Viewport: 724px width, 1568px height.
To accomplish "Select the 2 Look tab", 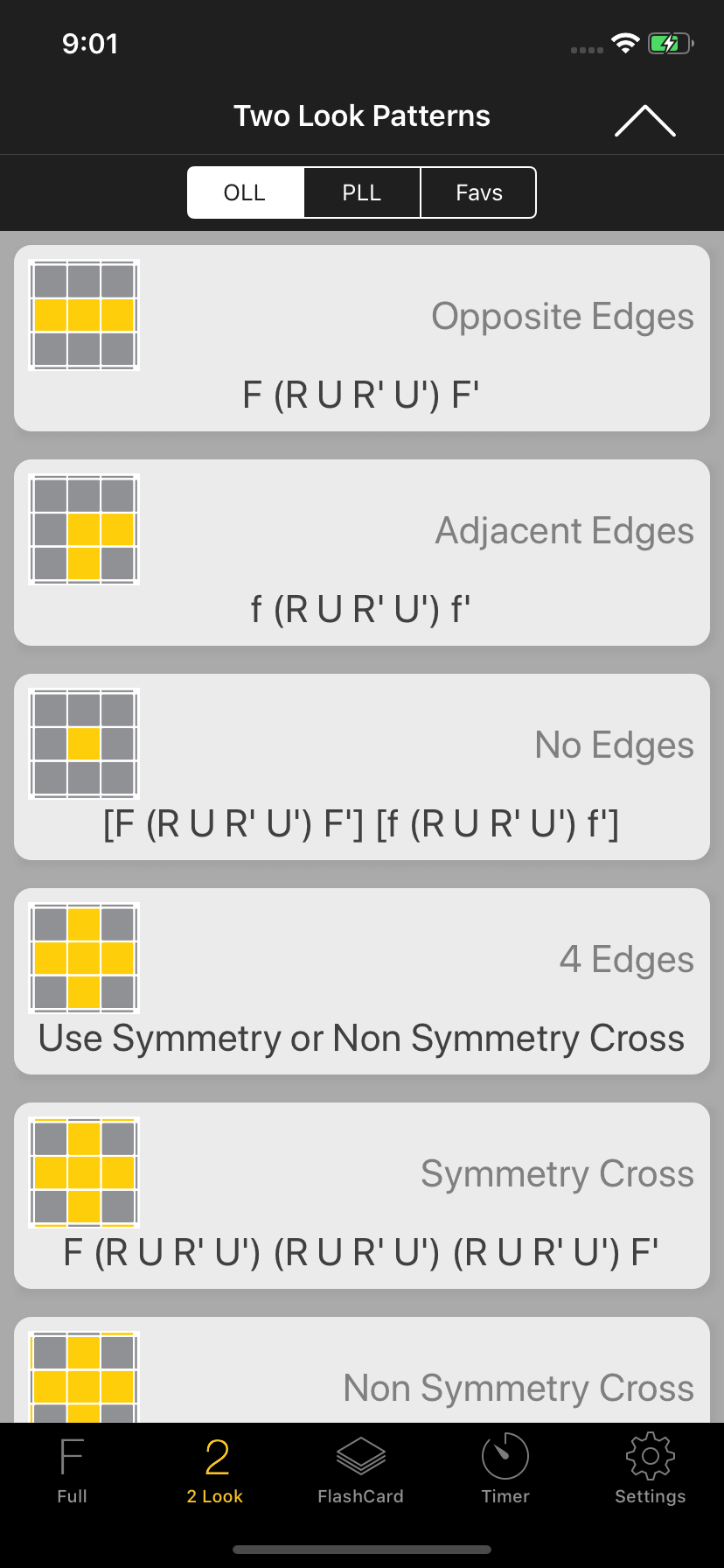I will click(x=216, y=1470).
